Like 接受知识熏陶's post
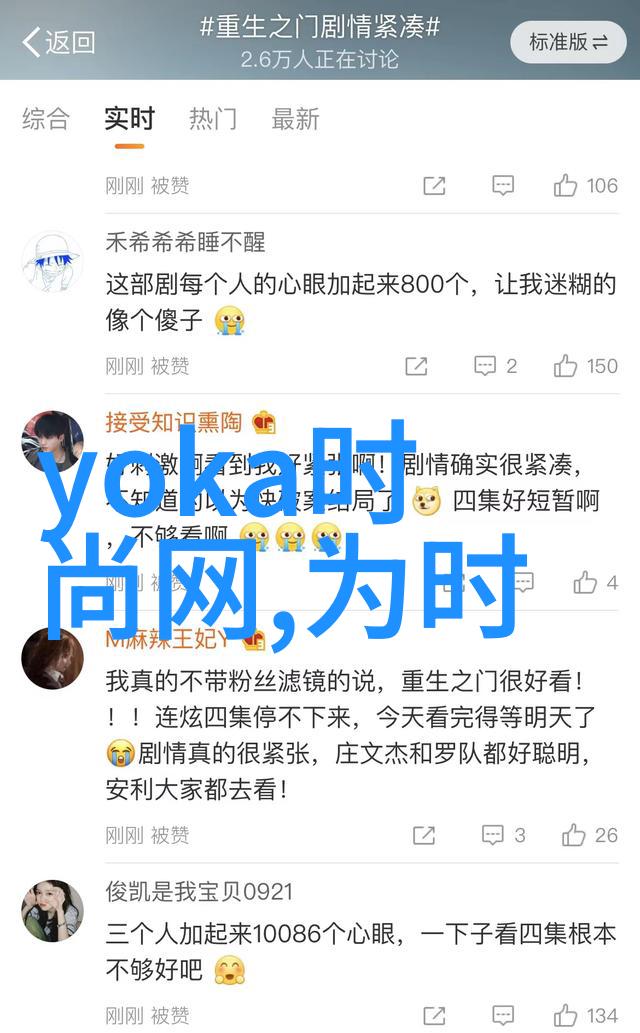 595,582
